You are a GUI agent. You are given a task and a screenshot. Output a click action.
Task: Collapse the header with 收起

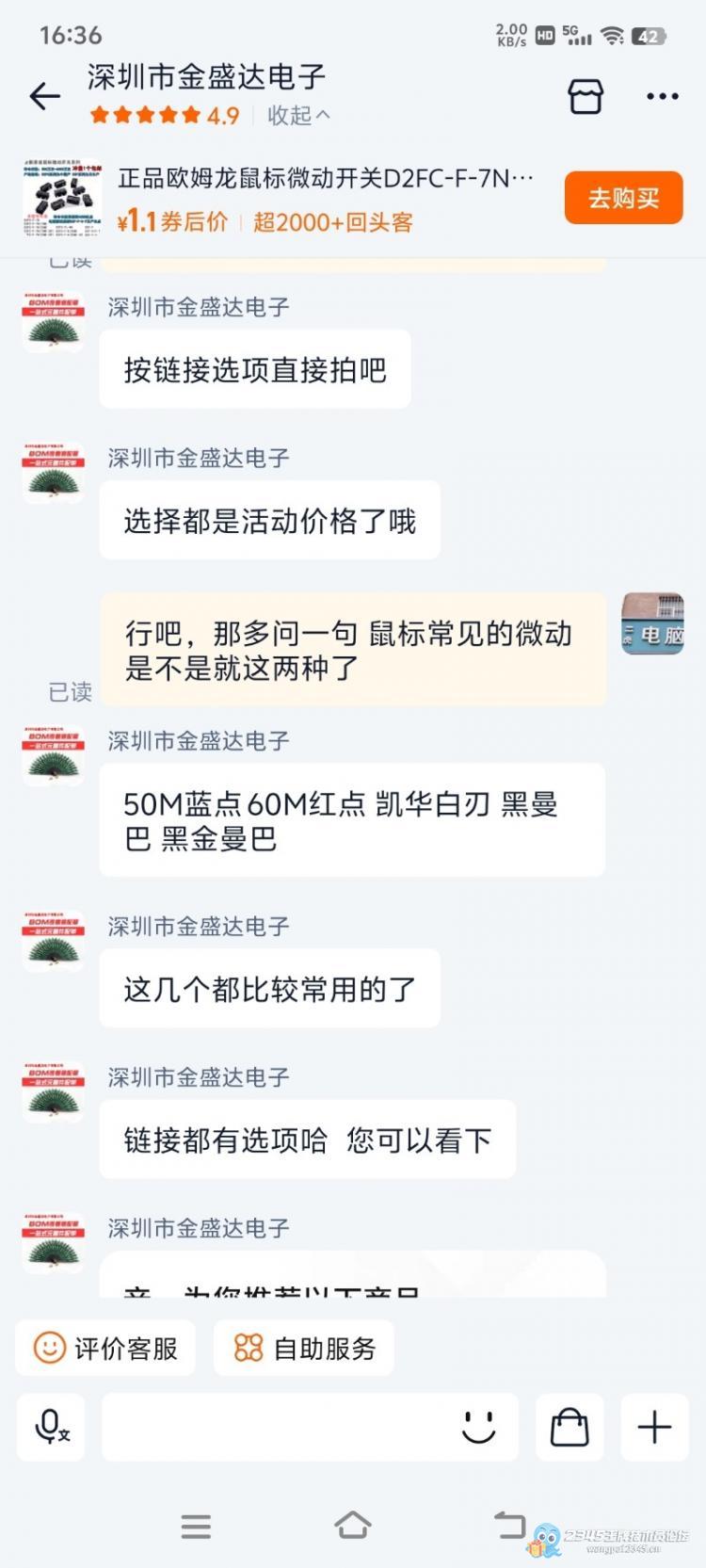(298, 116)
